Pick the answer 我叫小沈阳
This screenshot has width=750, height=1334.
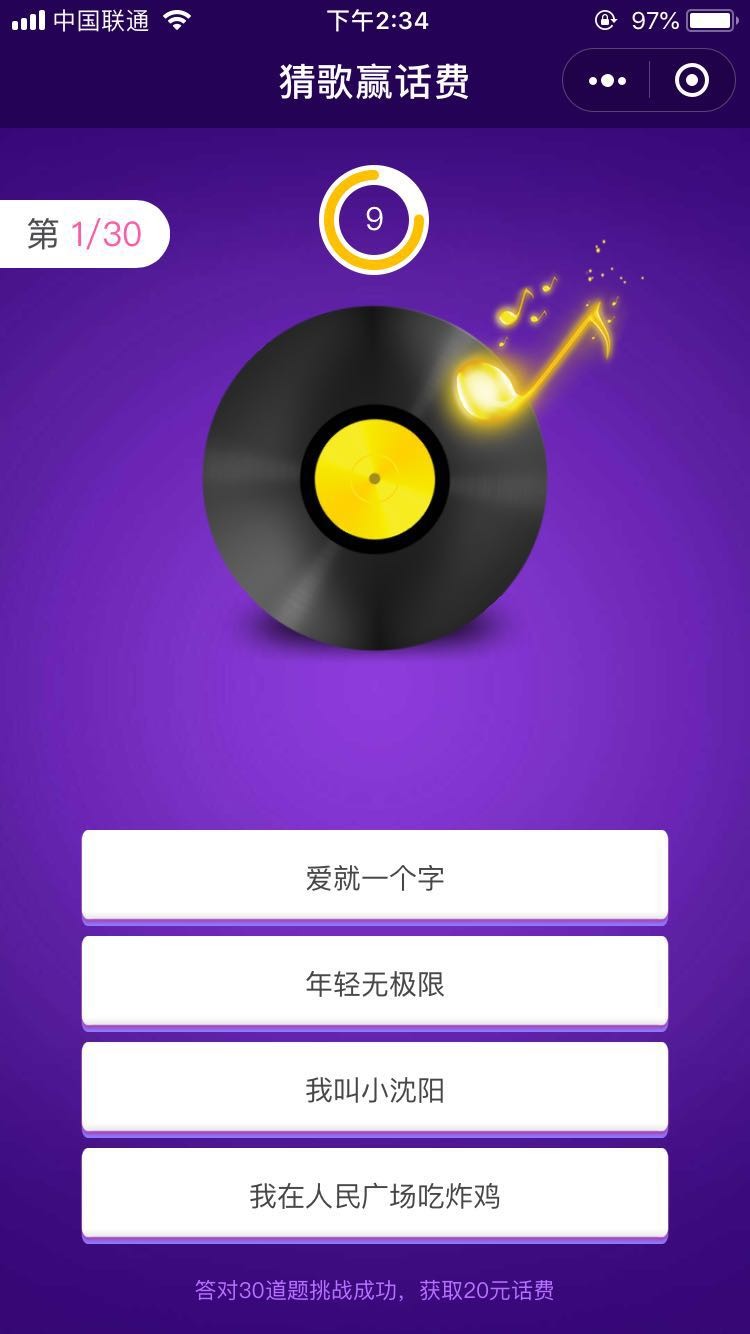375,1089
